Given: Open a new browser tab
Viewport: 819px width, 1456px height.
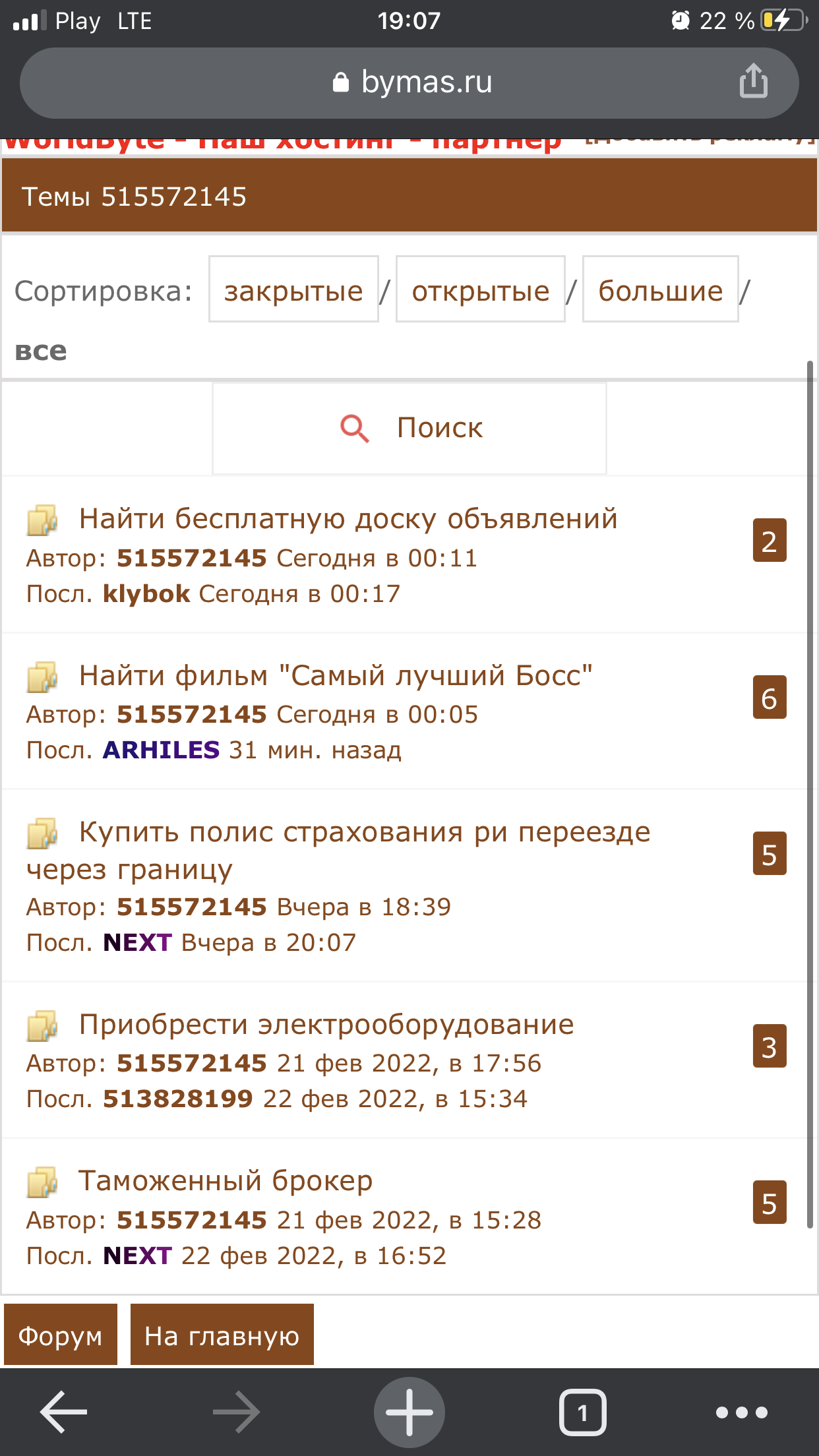Looking at the screenshot, I should [409, 1412].
